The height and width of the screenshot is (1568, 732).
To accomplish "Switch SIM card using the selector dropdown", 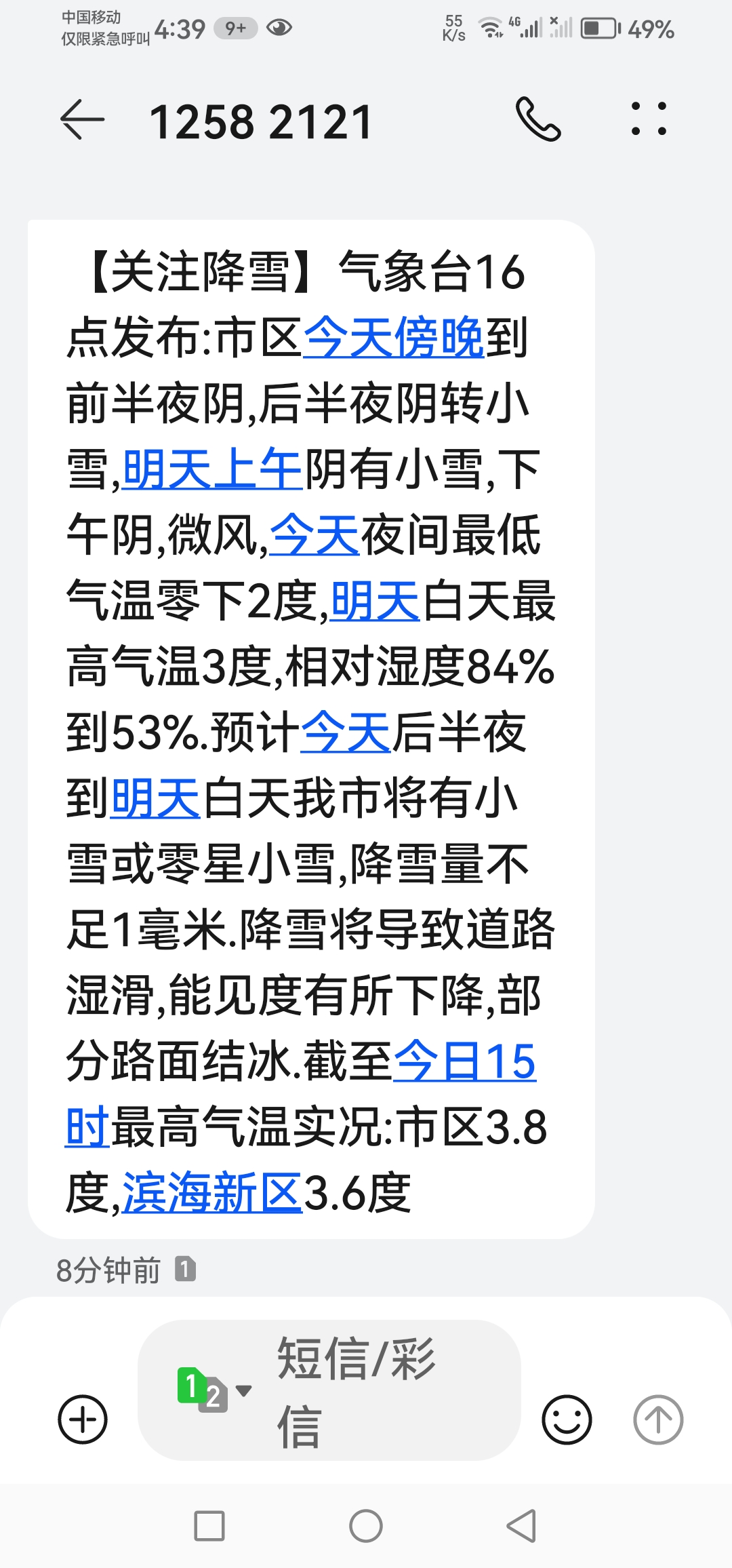I will click(x=213, y=1390).
